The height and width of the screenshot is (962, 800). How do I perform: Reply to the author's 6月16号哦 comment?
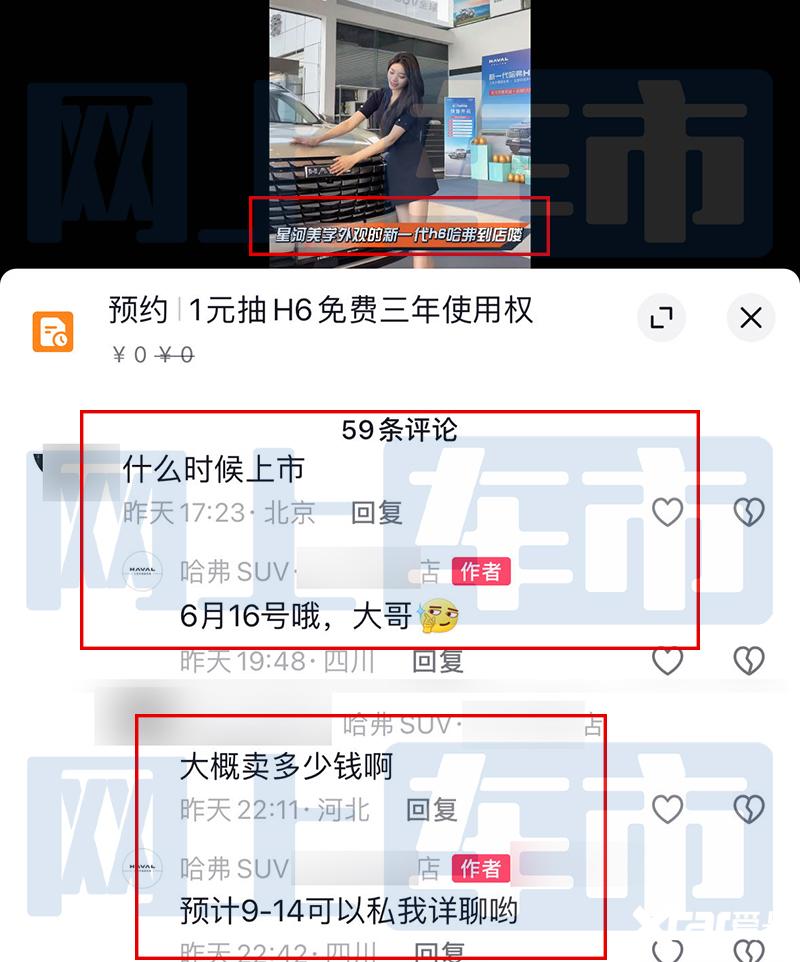[x=438, y=661]
